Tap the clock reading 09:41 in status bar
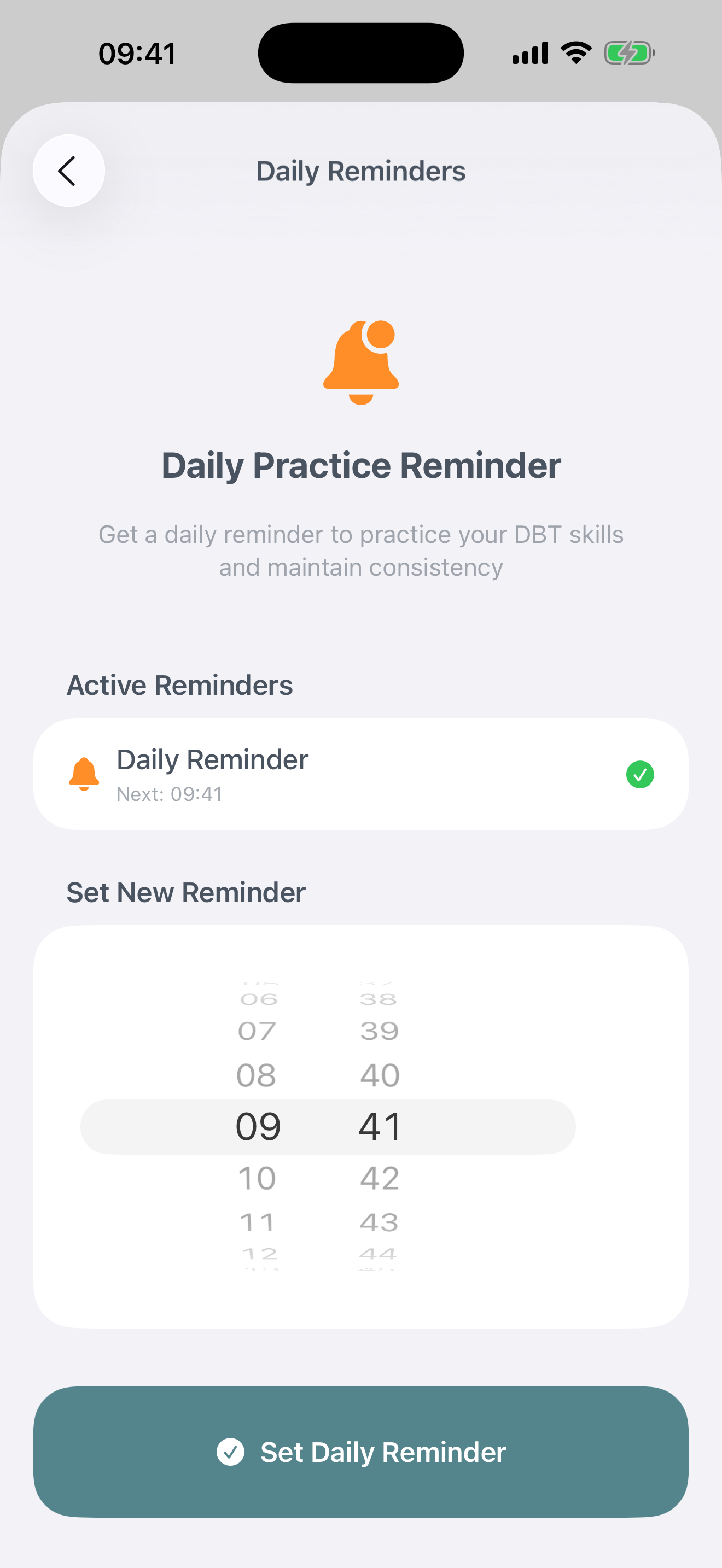The image size is (722, 1568). (135, 53)
